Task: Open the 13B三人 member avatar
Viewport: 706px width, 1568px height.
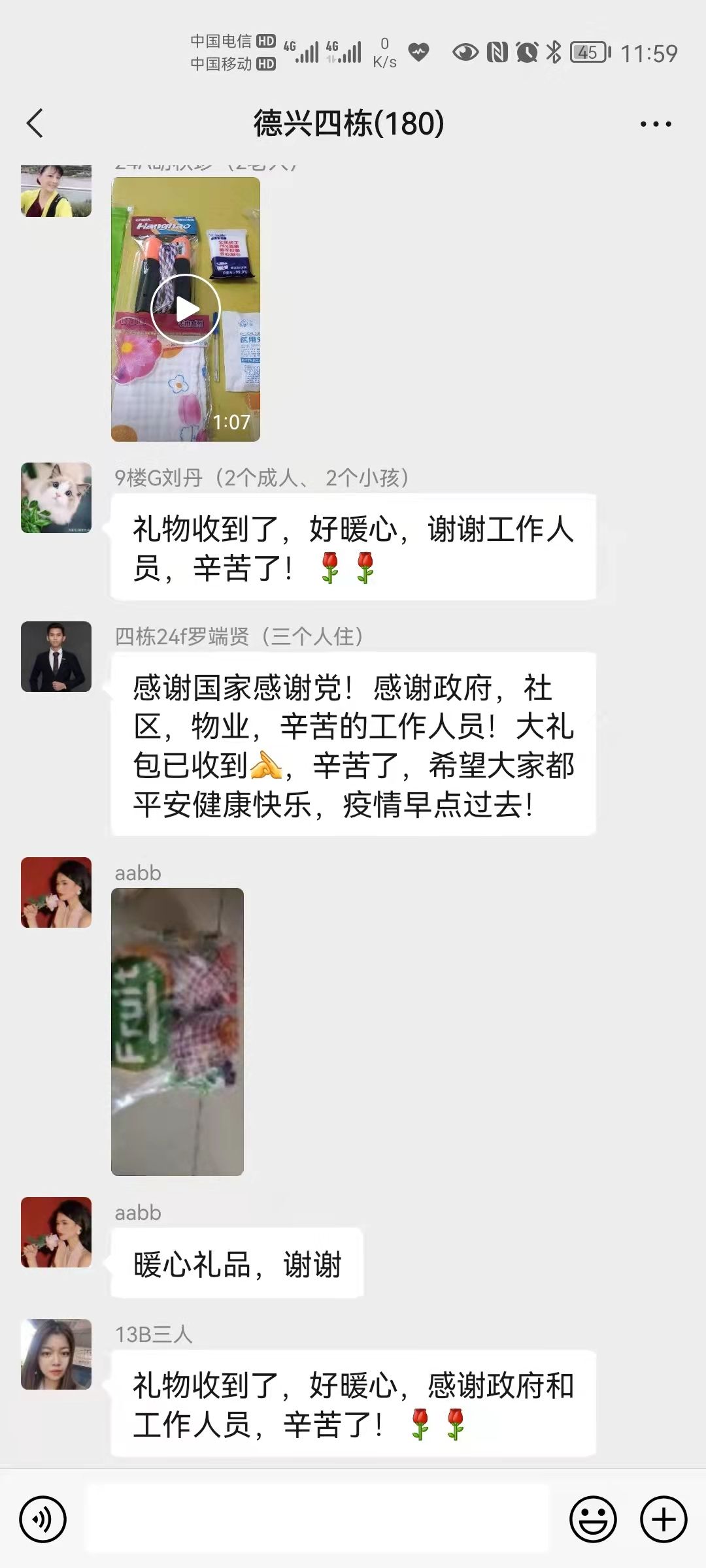Action: (56, 1354)
